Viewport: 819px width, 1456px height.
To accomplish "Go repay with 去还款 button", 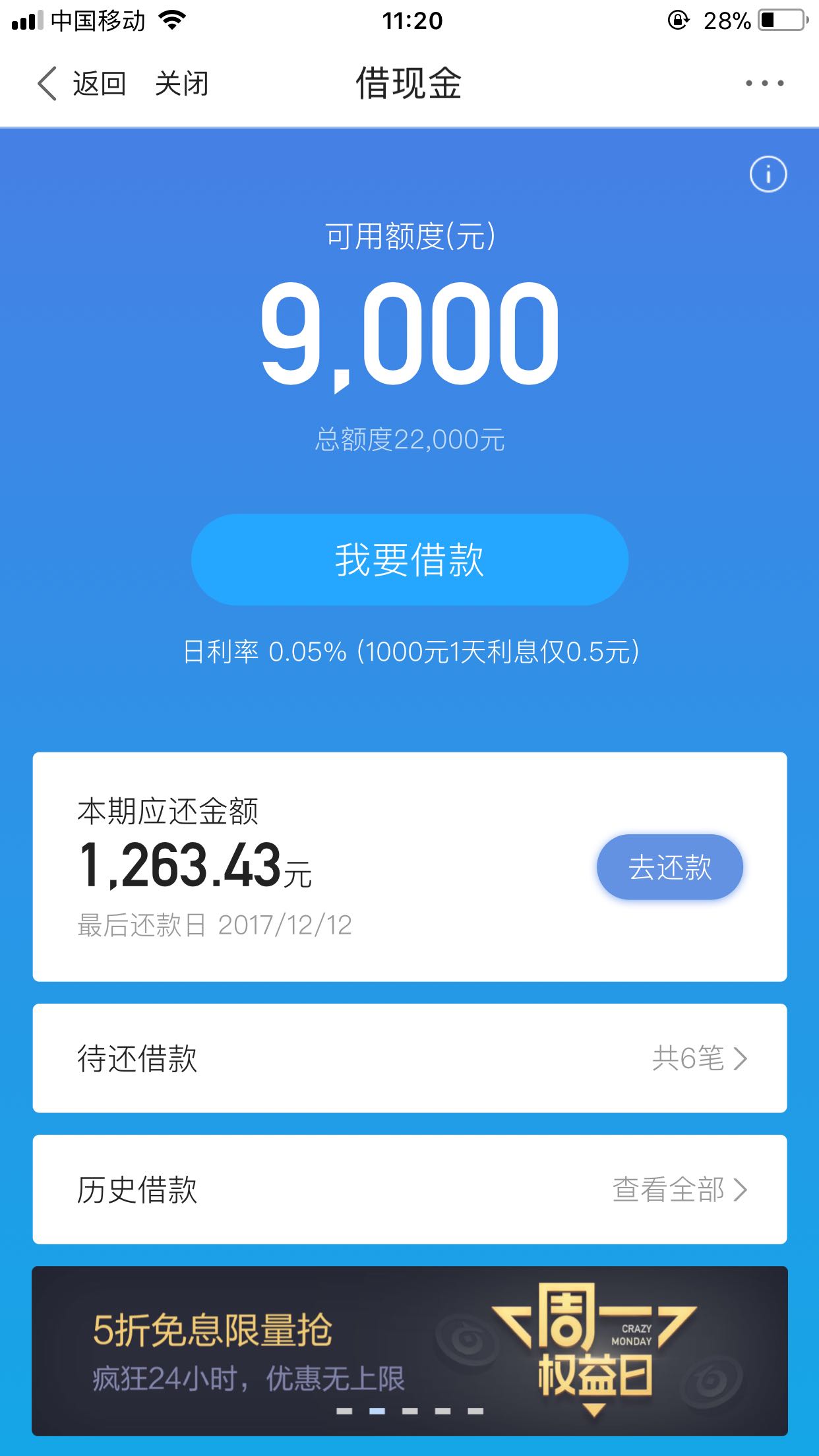I will (670, 866).
